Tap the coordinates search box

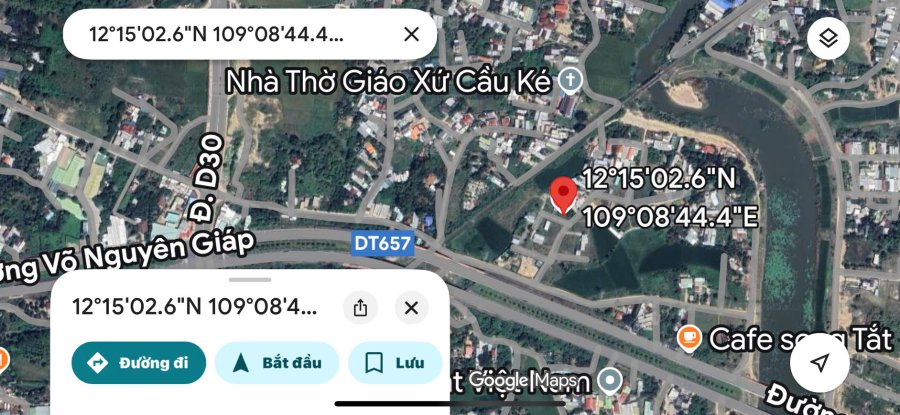[220, 34]
